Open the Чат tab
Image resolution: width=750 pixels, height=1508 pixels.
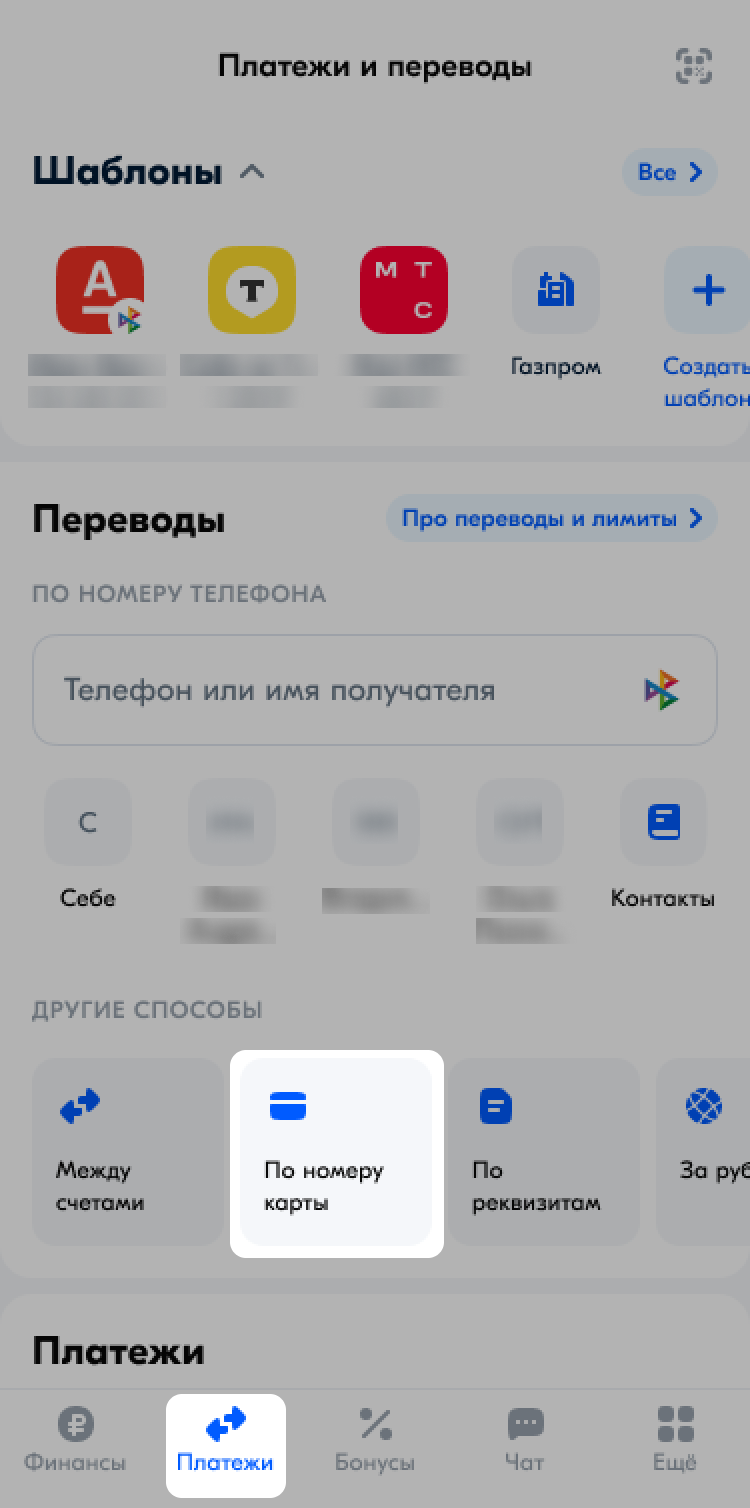tap(525, 1440)
